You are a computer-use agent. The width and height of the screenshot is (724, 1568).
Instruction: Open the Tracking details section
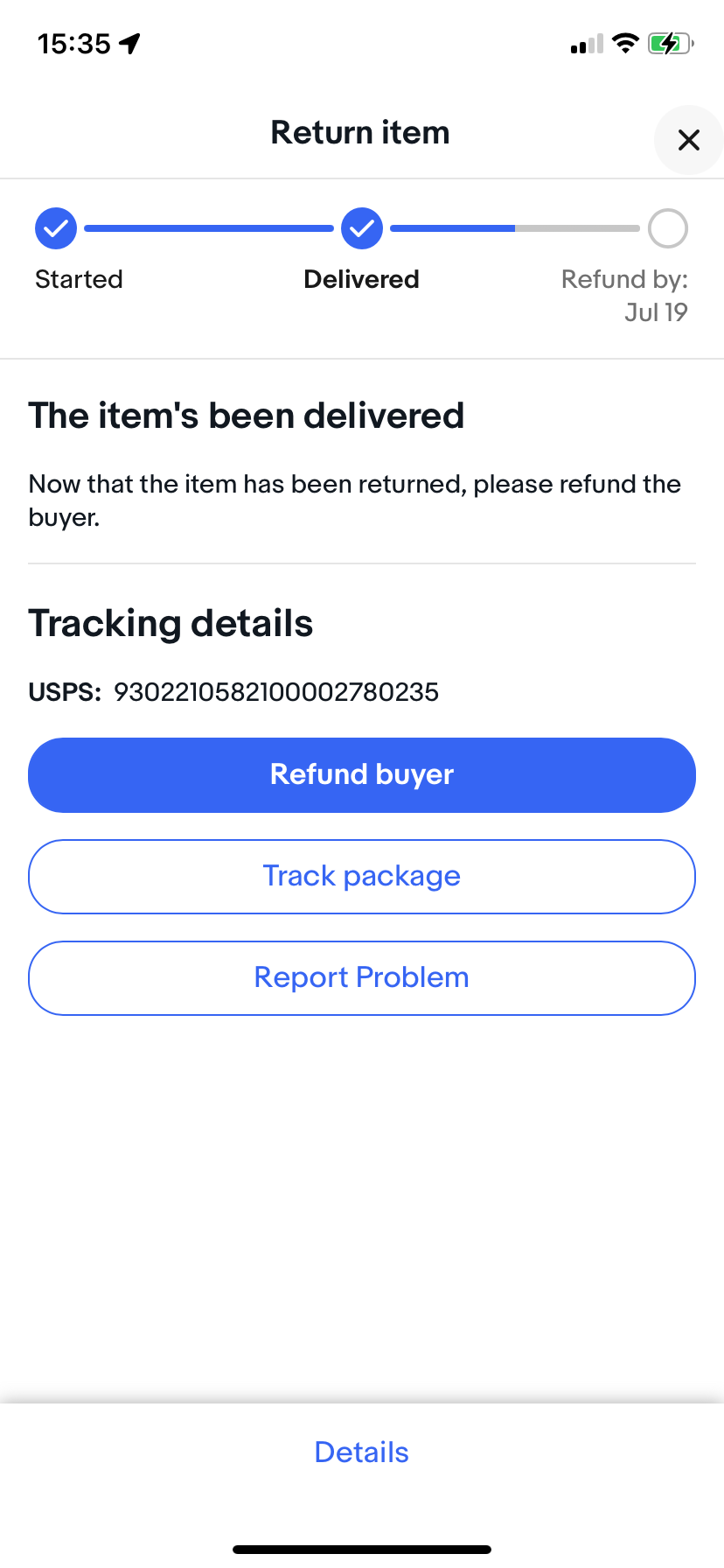click(x=171, y=623)
